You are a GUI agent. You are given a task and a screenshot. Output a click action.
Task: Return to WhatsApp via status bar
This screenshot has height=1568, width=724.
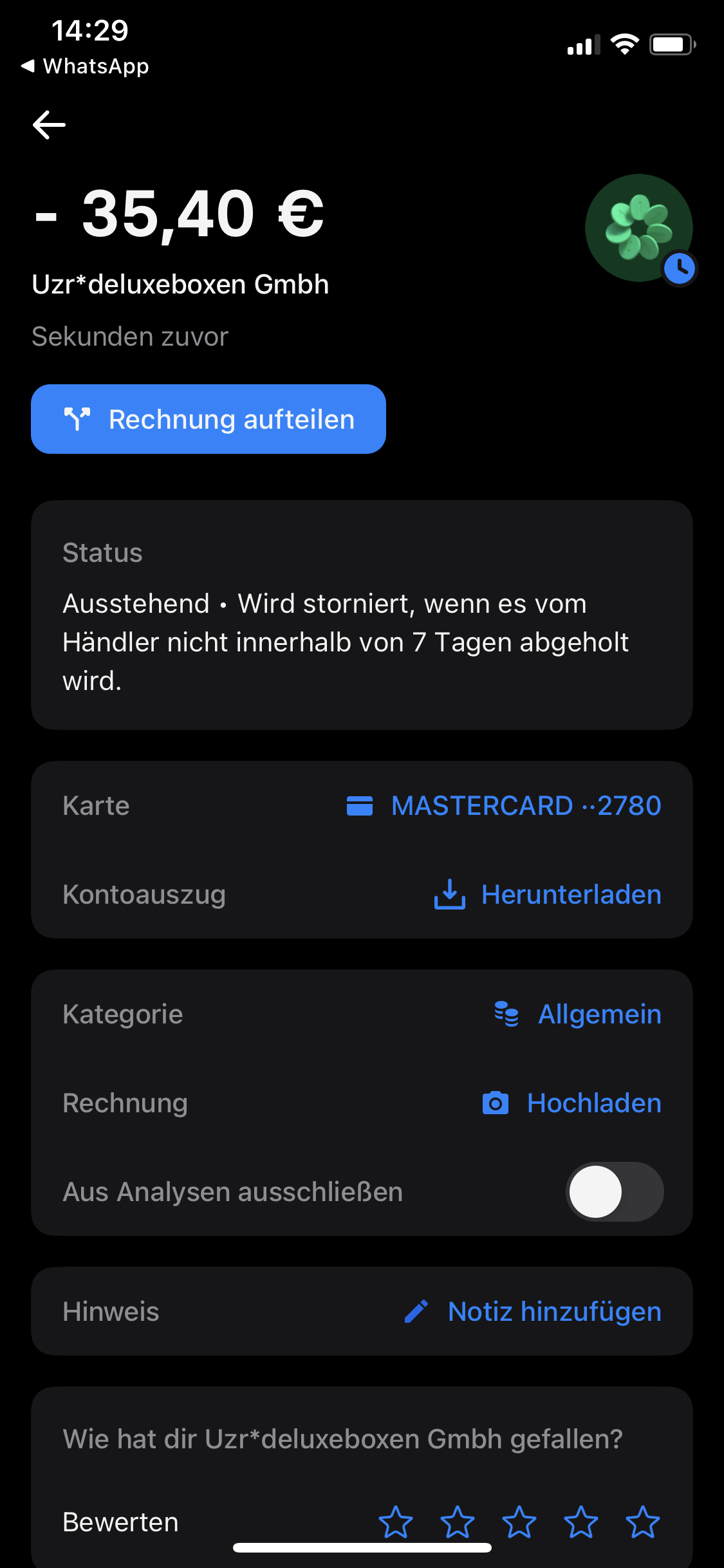pyautogui.click(x=85, y=66)
